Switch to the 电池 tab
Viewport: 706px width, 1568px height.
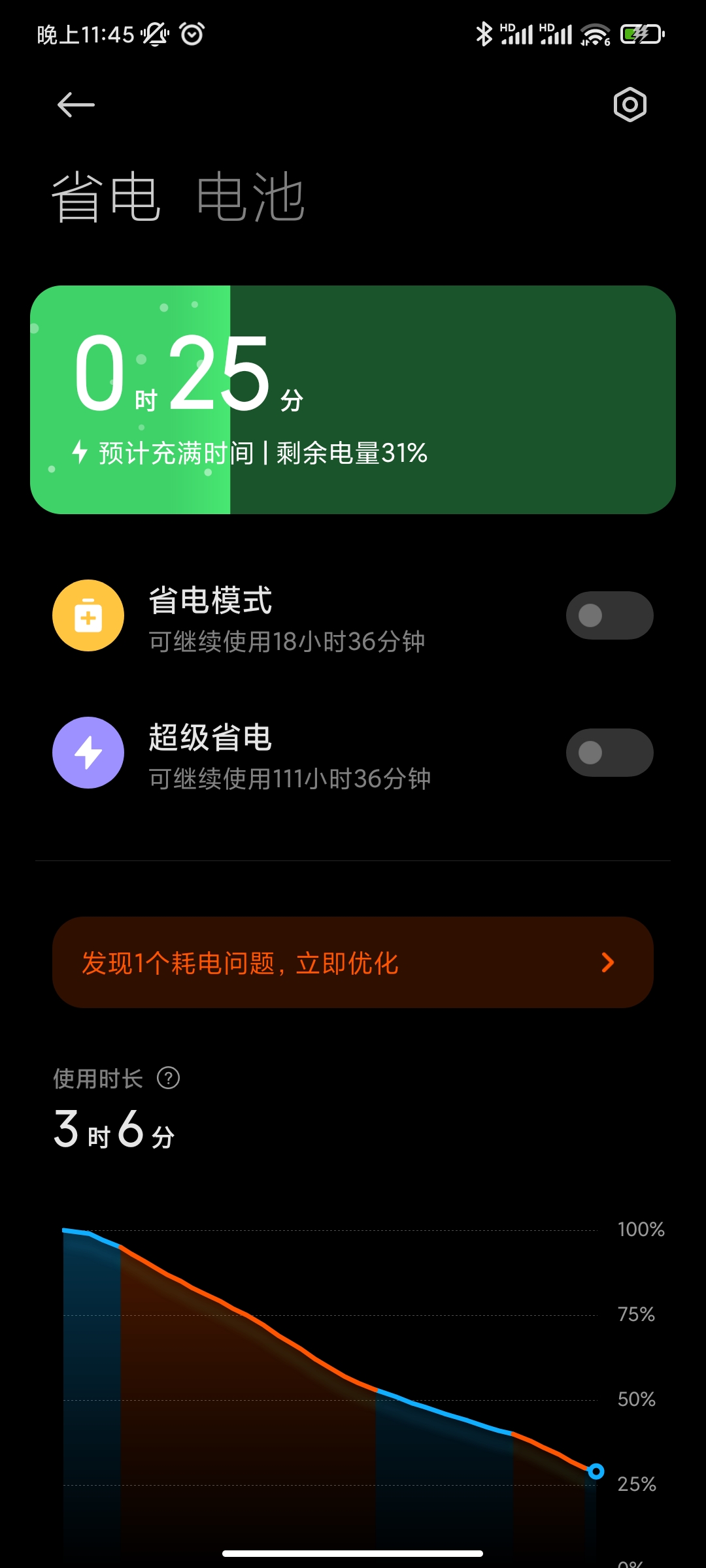point(251,197)
